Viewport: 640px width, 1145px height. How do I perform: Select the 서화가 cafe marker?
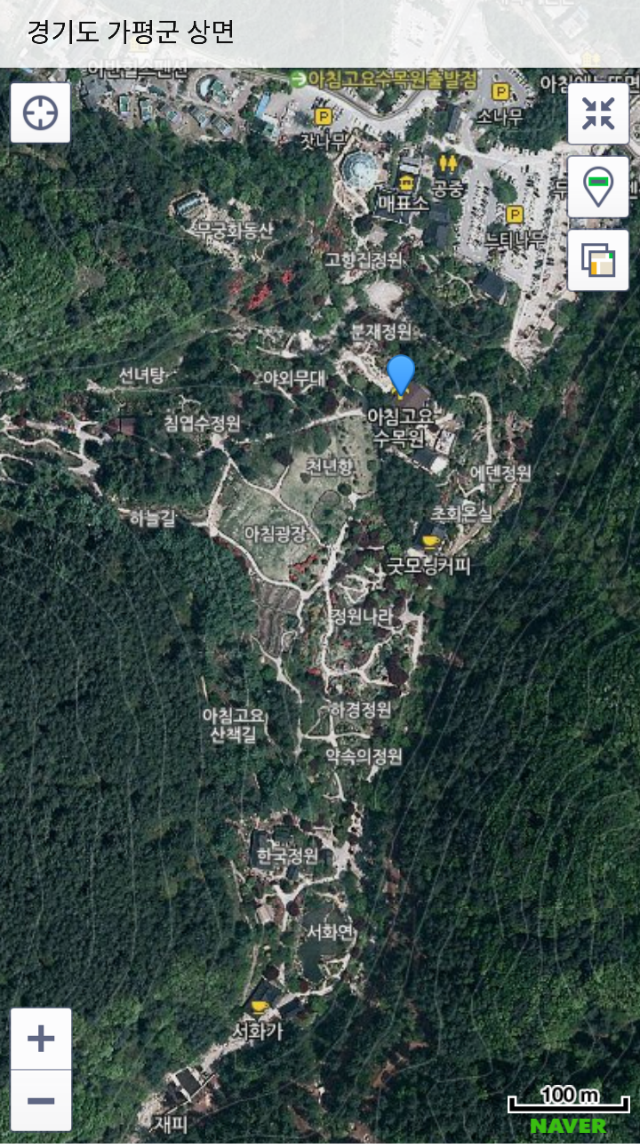coord(259,1008)
